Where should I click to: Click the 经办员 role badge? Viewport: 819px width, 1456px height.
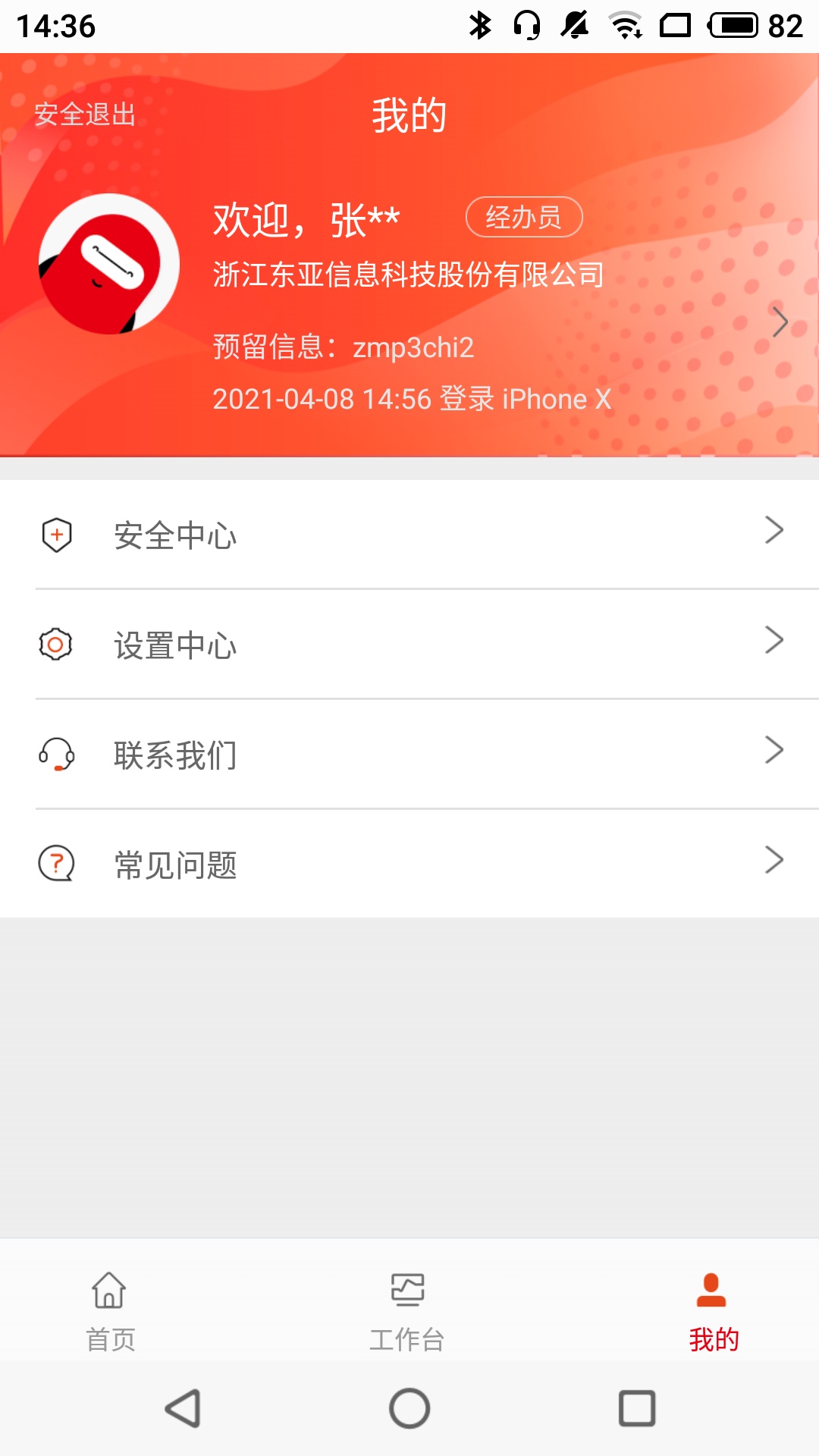coord(524,218)
